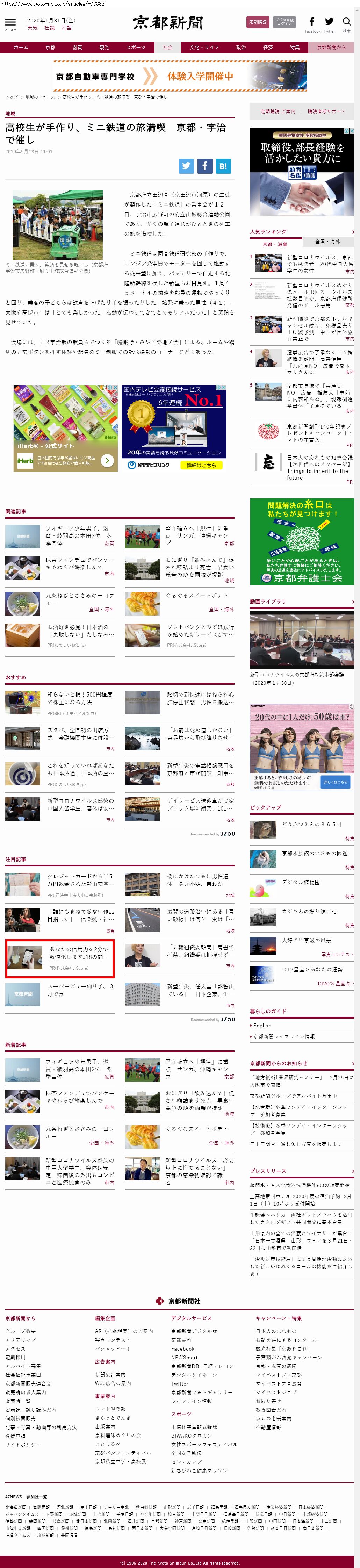
Task: Open 京都自動車専門学校 banner ad
Action: click(180, 76)
